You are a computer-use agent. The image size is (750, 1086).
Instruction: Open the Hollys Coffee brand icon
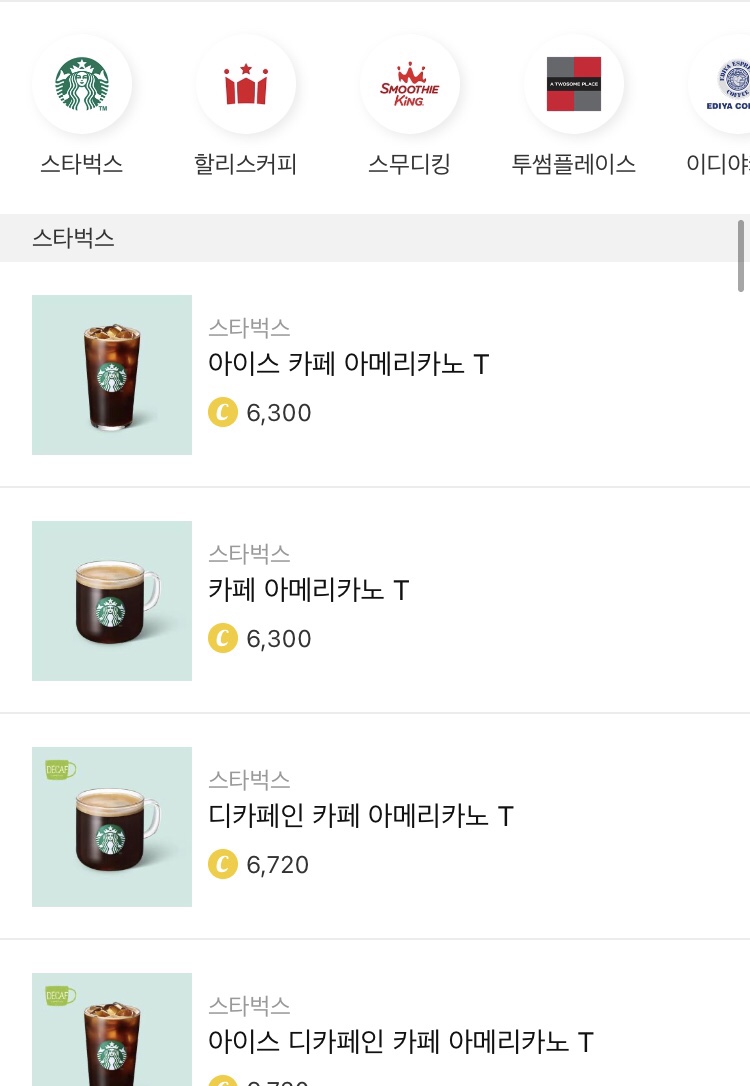pyautogui.click(x=245, y=84)
